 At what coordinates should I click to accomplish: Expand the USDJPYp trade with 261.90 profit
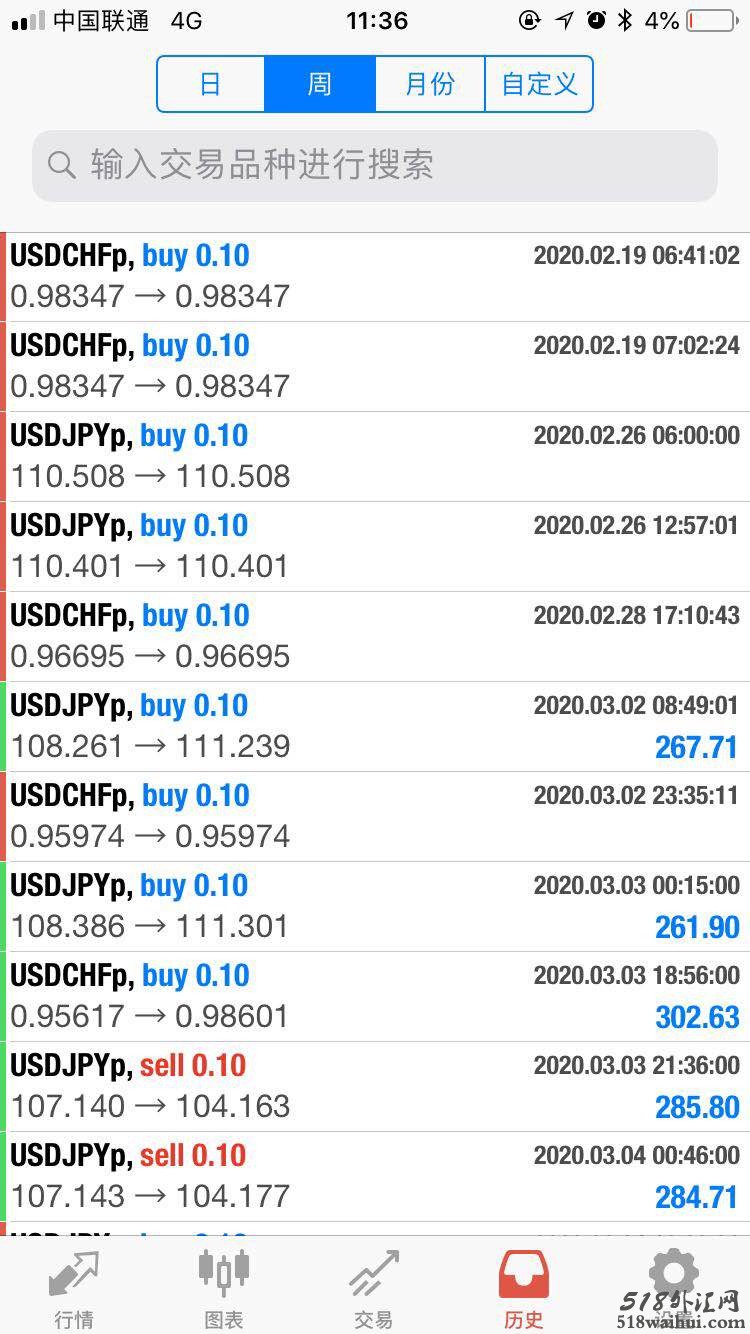point(375,907)
